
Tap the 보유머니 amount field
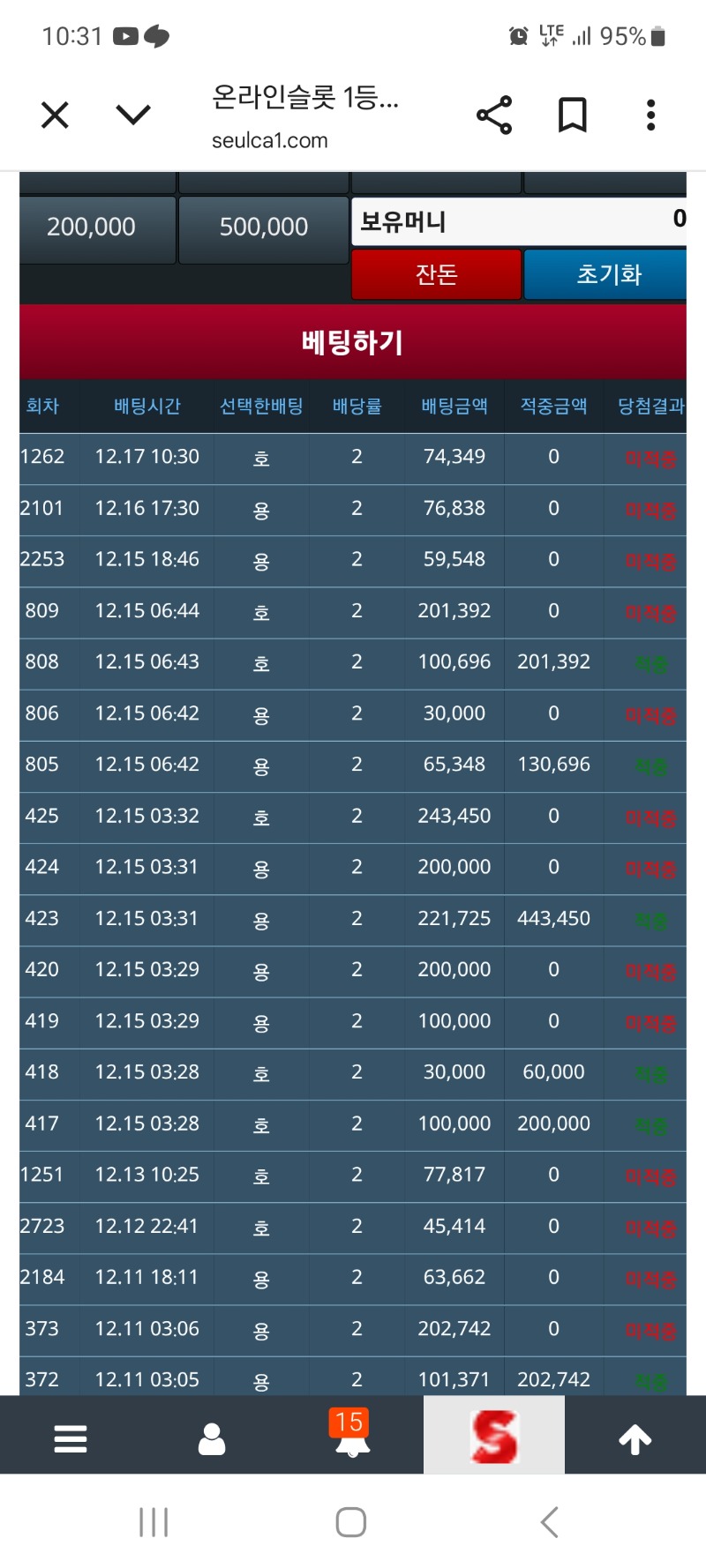coord(519,220)
